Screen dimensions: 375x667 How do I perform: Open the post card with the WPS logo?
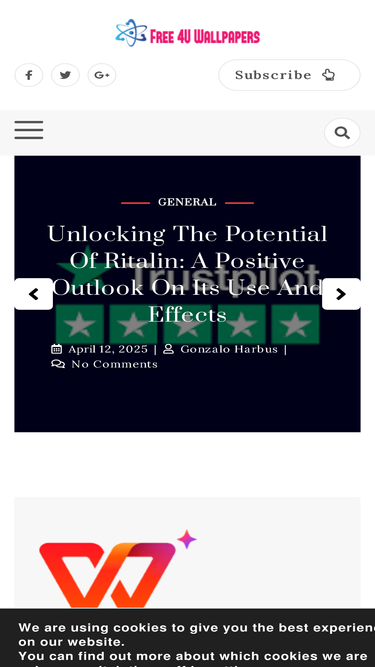click(x=188, y=553)
